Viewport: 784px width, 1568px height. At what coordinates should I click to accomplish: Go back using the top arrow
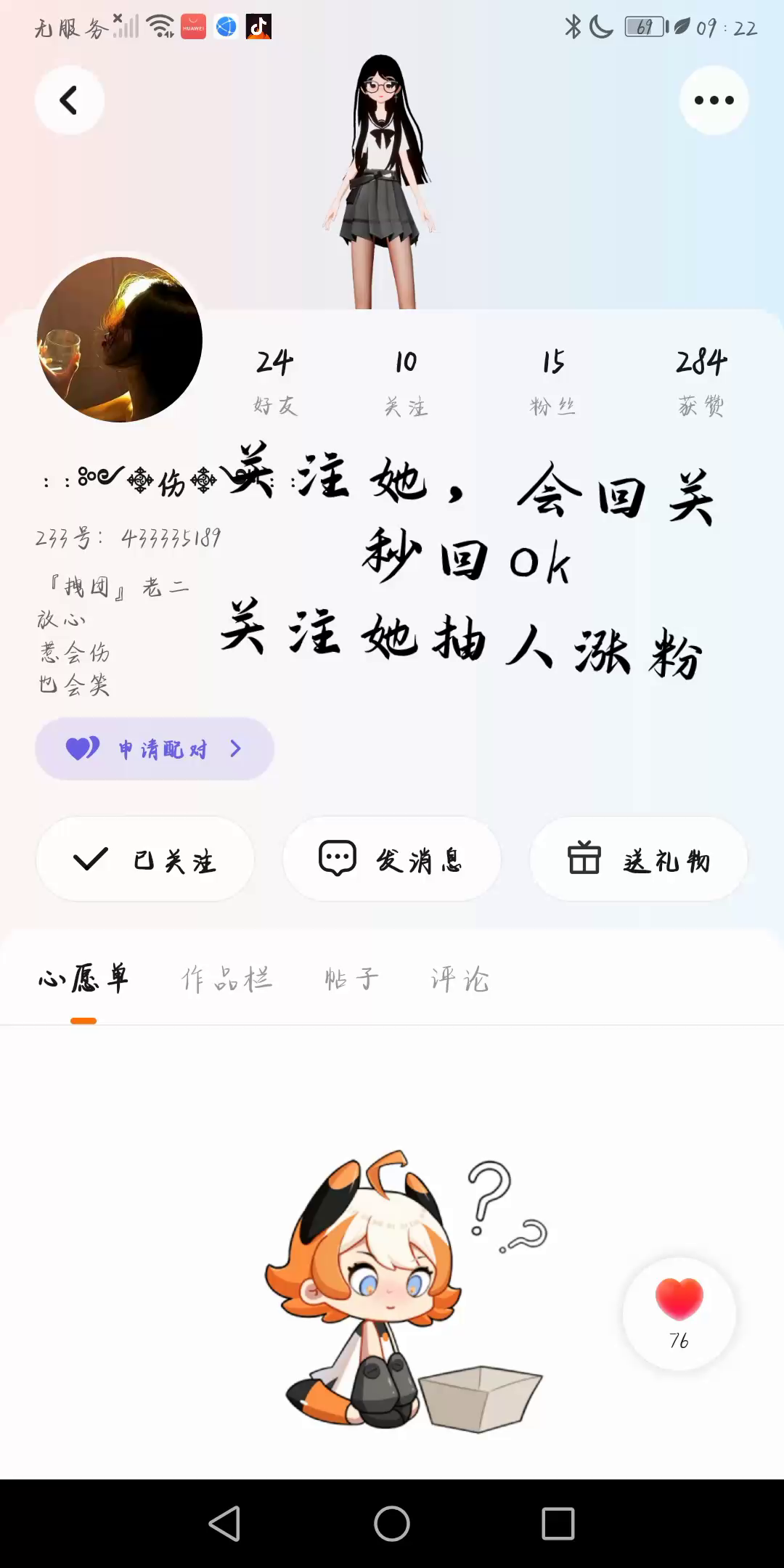pyautogui.click(x=70, y=100)
